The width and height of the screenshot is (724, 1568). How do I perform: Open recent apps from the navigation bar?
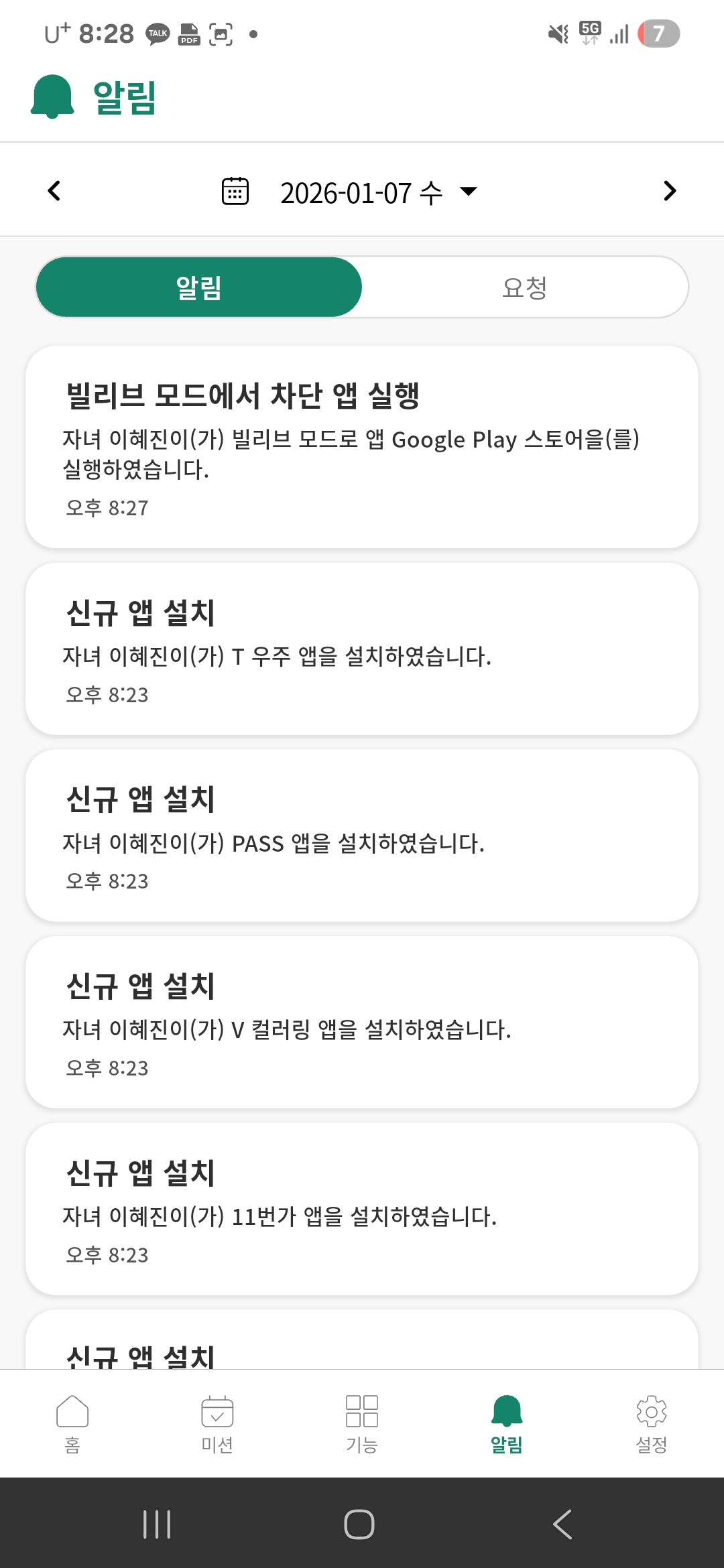(157, 1524)
